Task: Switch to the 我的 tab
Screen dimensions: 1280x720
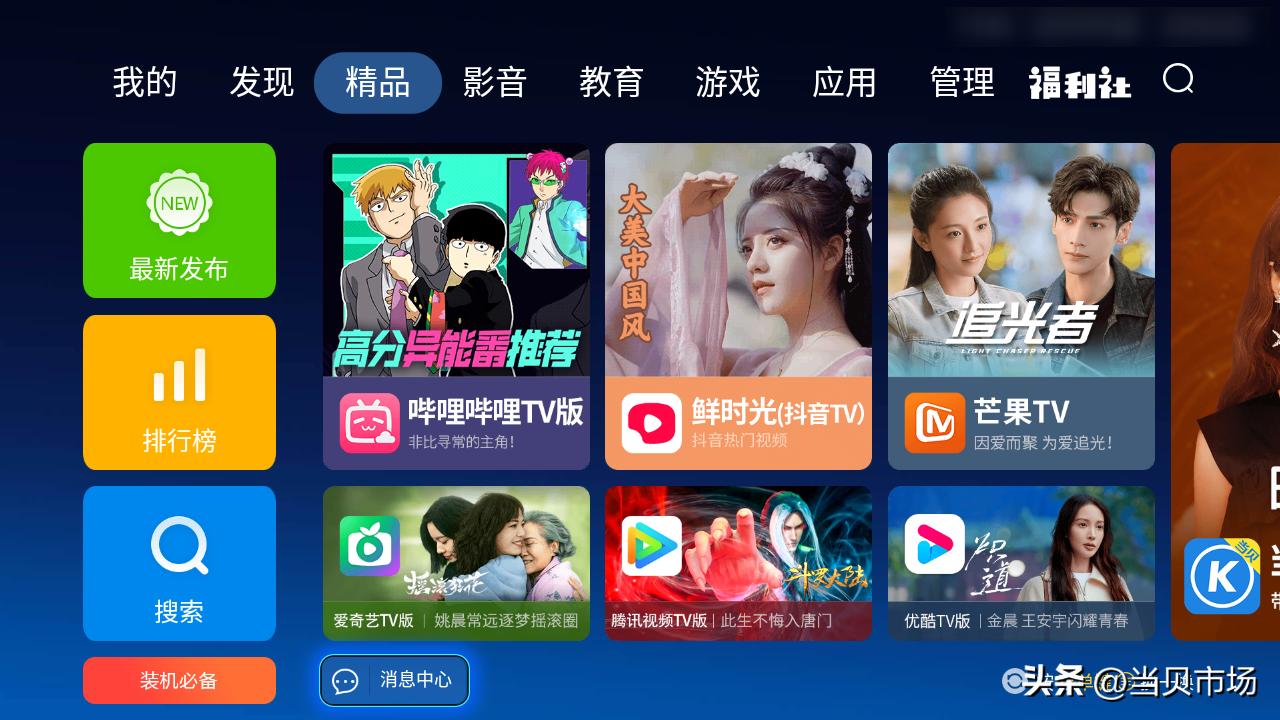Action: point(145,82)
